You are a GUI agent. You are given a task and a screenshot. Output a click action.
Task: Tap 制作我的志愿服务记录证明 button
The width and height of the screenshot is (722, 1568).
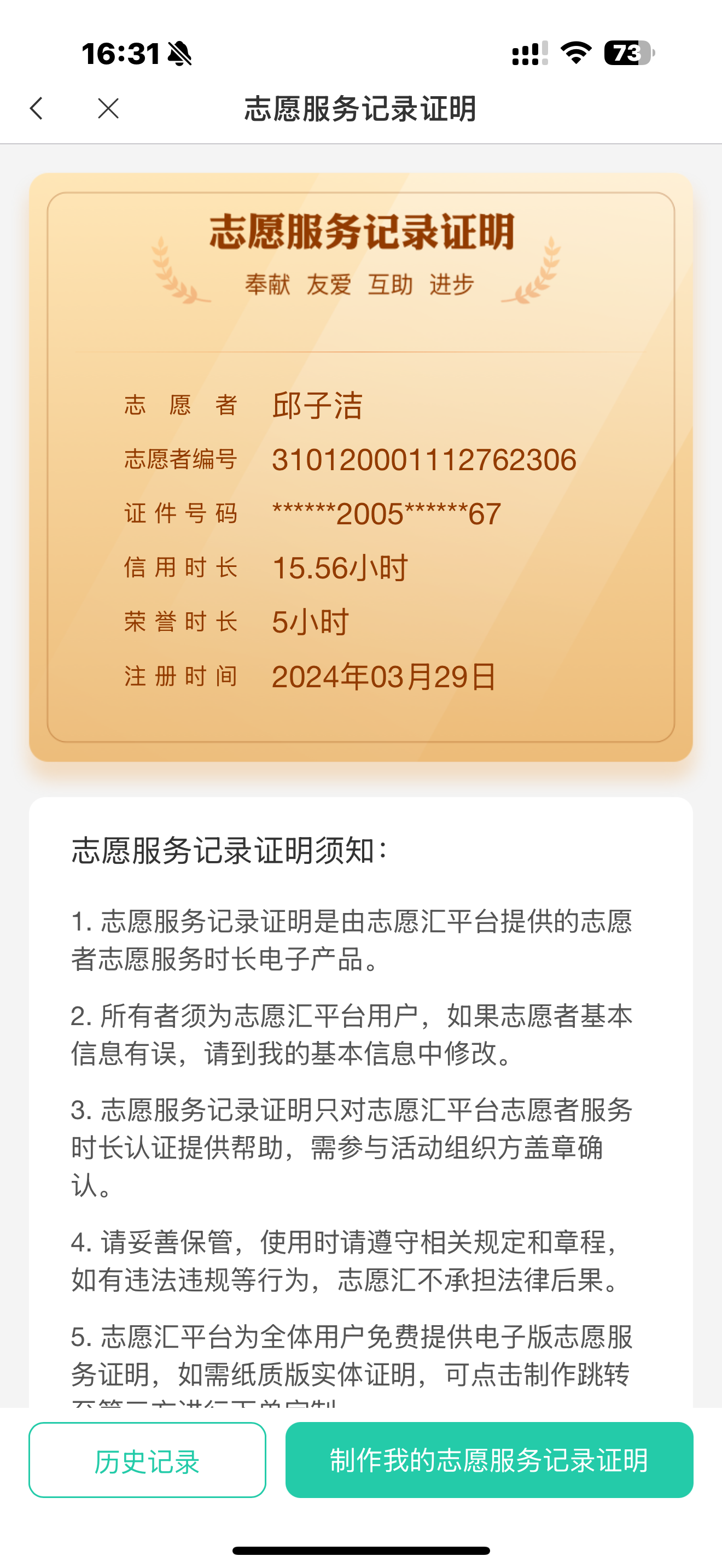[x=489, y=1460]
